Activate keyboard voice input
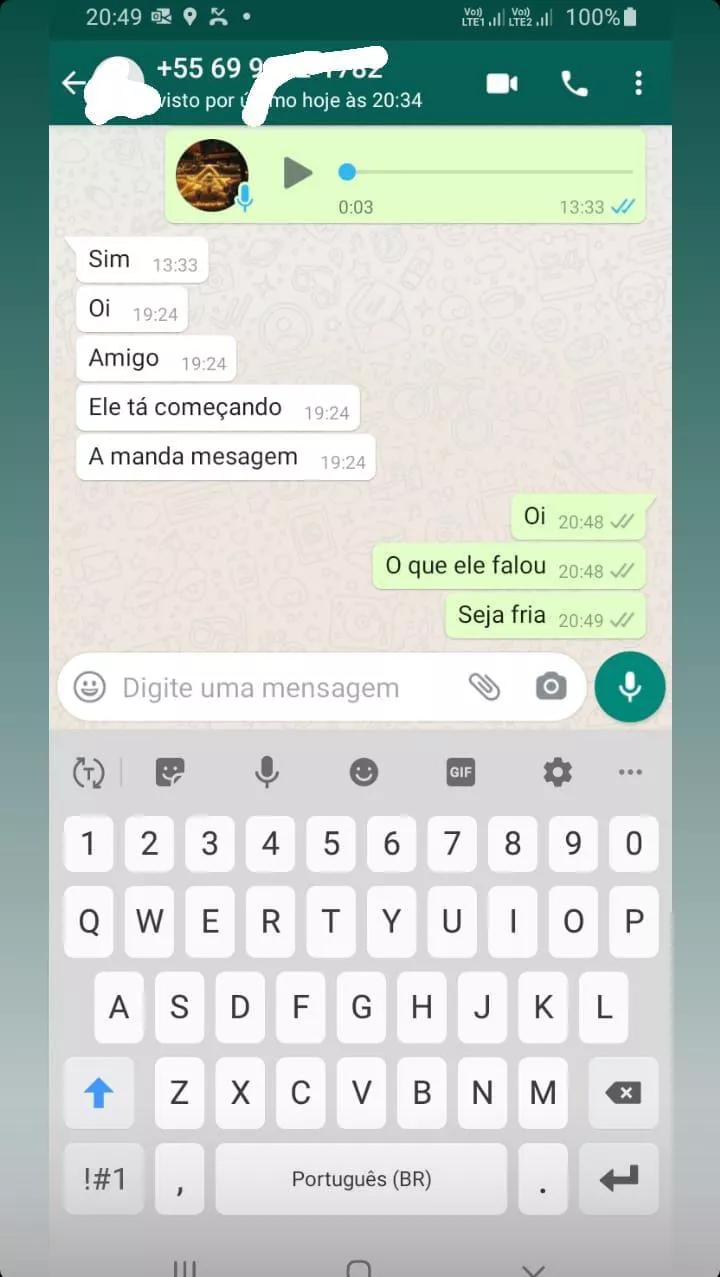The image size is (720, 1277). click(266, 772)
